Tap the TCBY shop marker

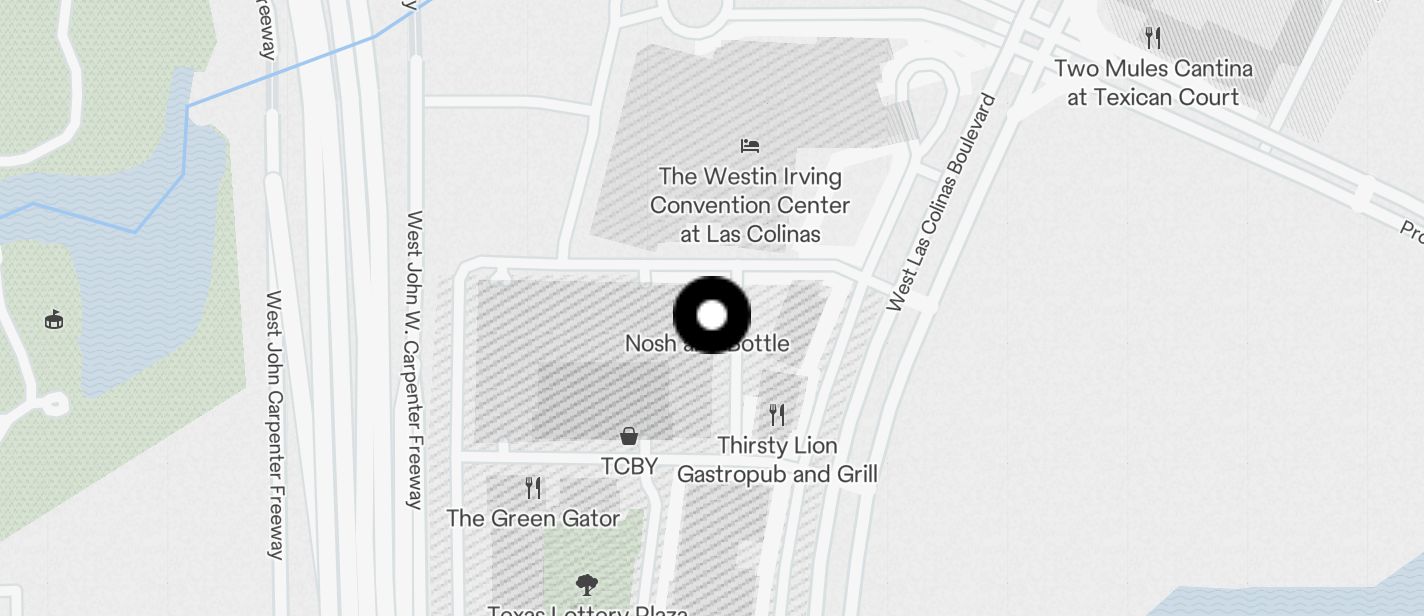(629, 436)
